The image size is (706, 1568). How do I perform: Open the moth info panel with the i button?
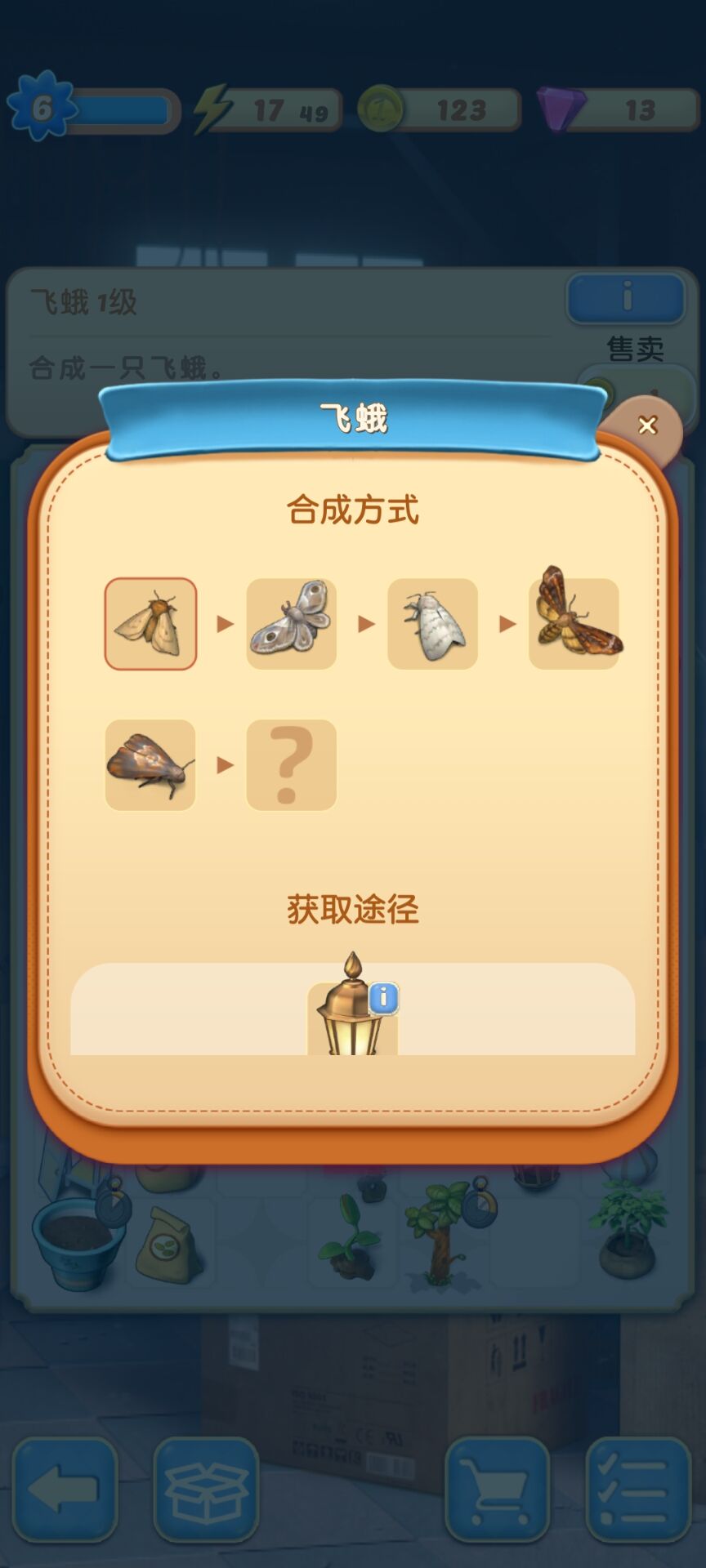624,300
